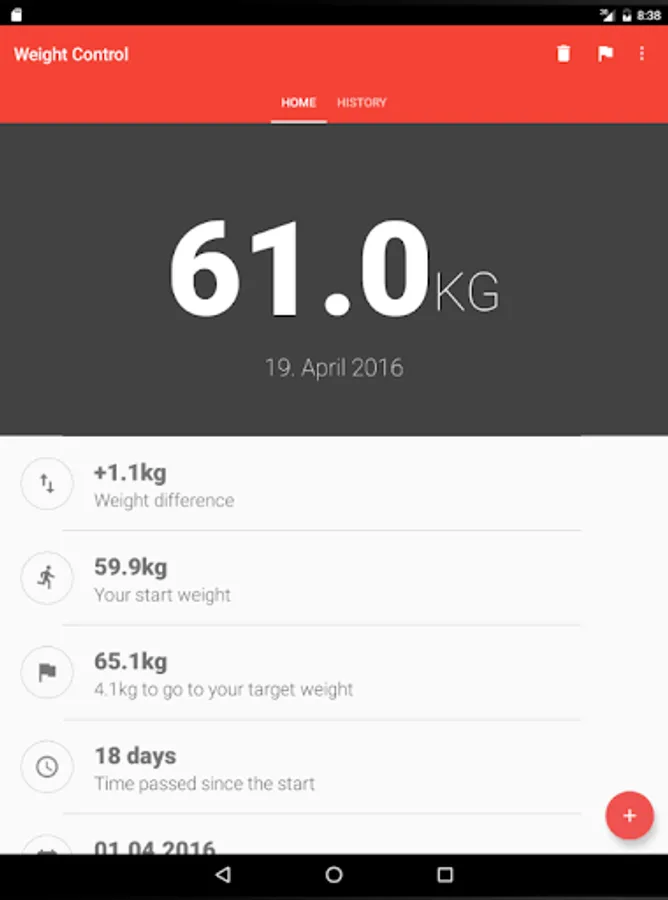The image size is (668, 900).
Task: Tap the trash can delete icon
Action: click(564, 54)
